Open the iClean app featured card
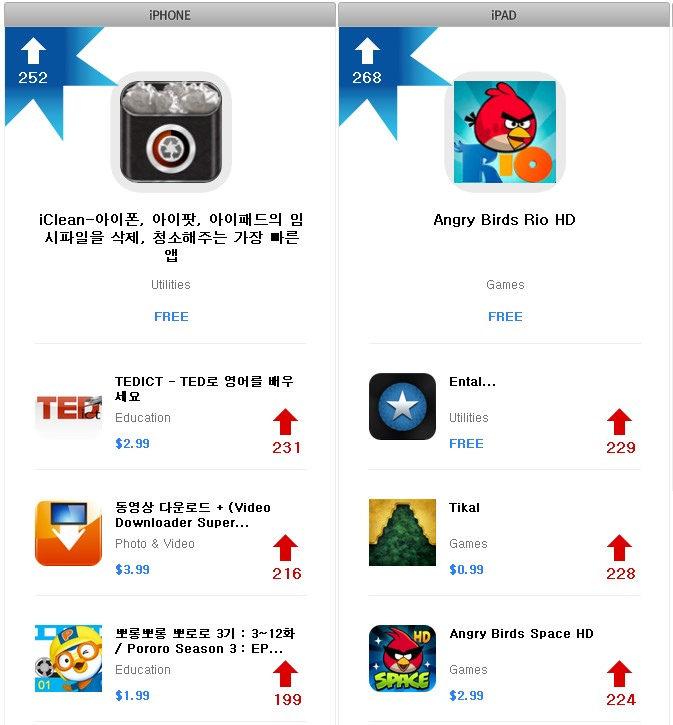Viewport: 673px width, 725px height. tap(171, 132)
